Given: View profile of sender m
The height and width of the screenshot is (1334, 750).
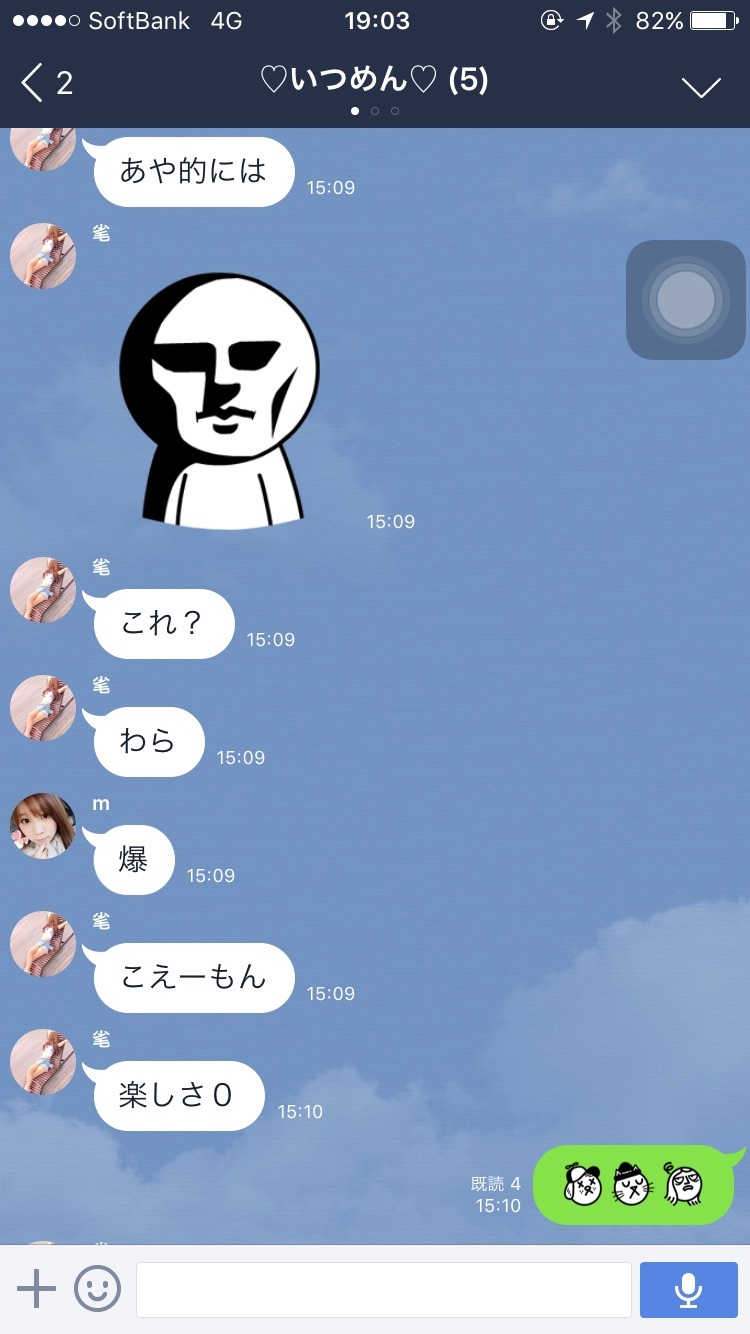Looking at the screenshot, I should (43, 826).
